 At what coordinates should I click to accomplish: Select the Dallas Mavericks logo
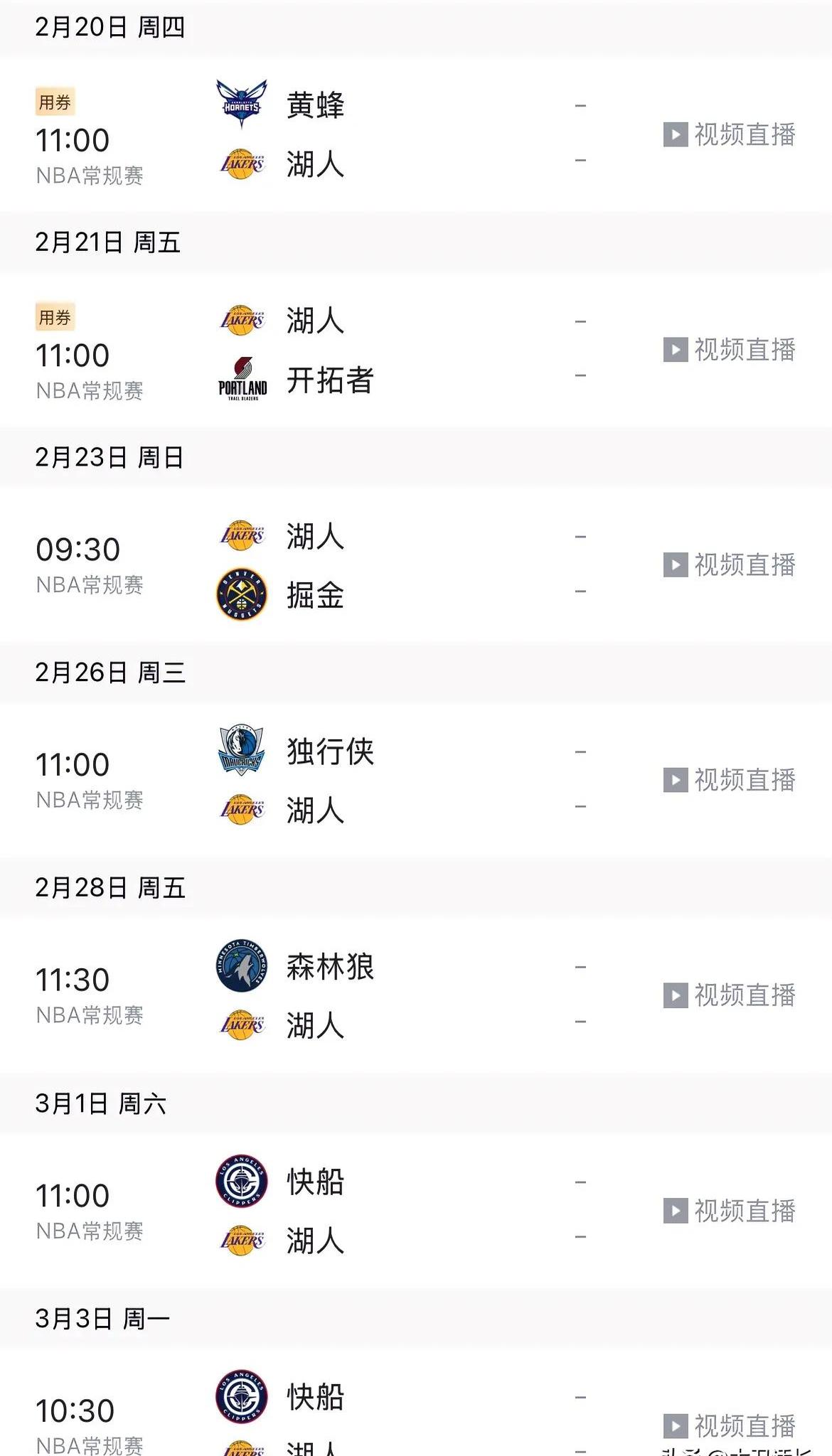click(x=242, y=750)
